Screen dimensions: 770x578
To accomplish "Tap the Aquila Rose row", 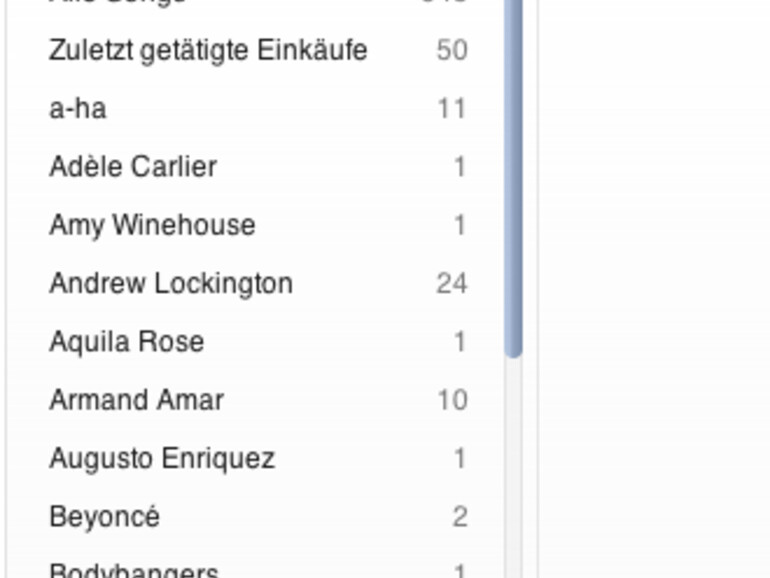I will pyautogui.click(x=127, y=342).
